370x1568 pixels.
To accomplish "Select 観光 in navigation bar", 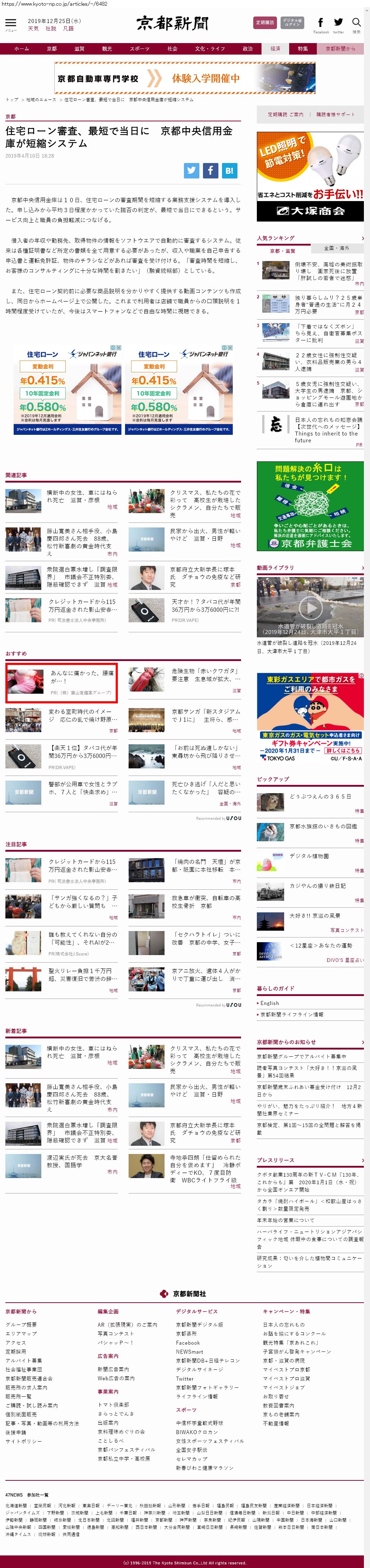I will click(107, 49).
